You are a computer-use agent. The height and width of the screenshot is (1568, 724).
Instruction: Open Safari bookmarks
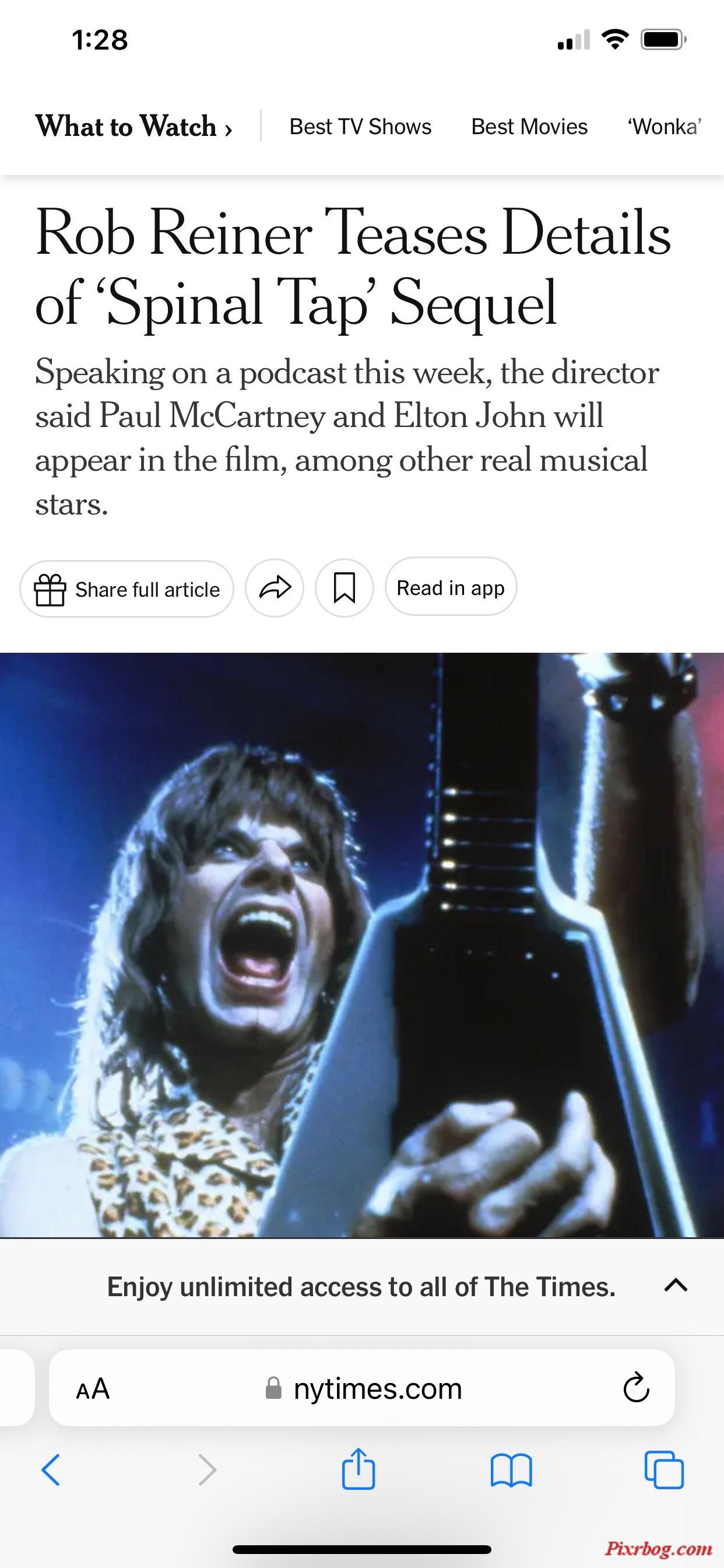pyautogui.click(x=511, y=1470)
